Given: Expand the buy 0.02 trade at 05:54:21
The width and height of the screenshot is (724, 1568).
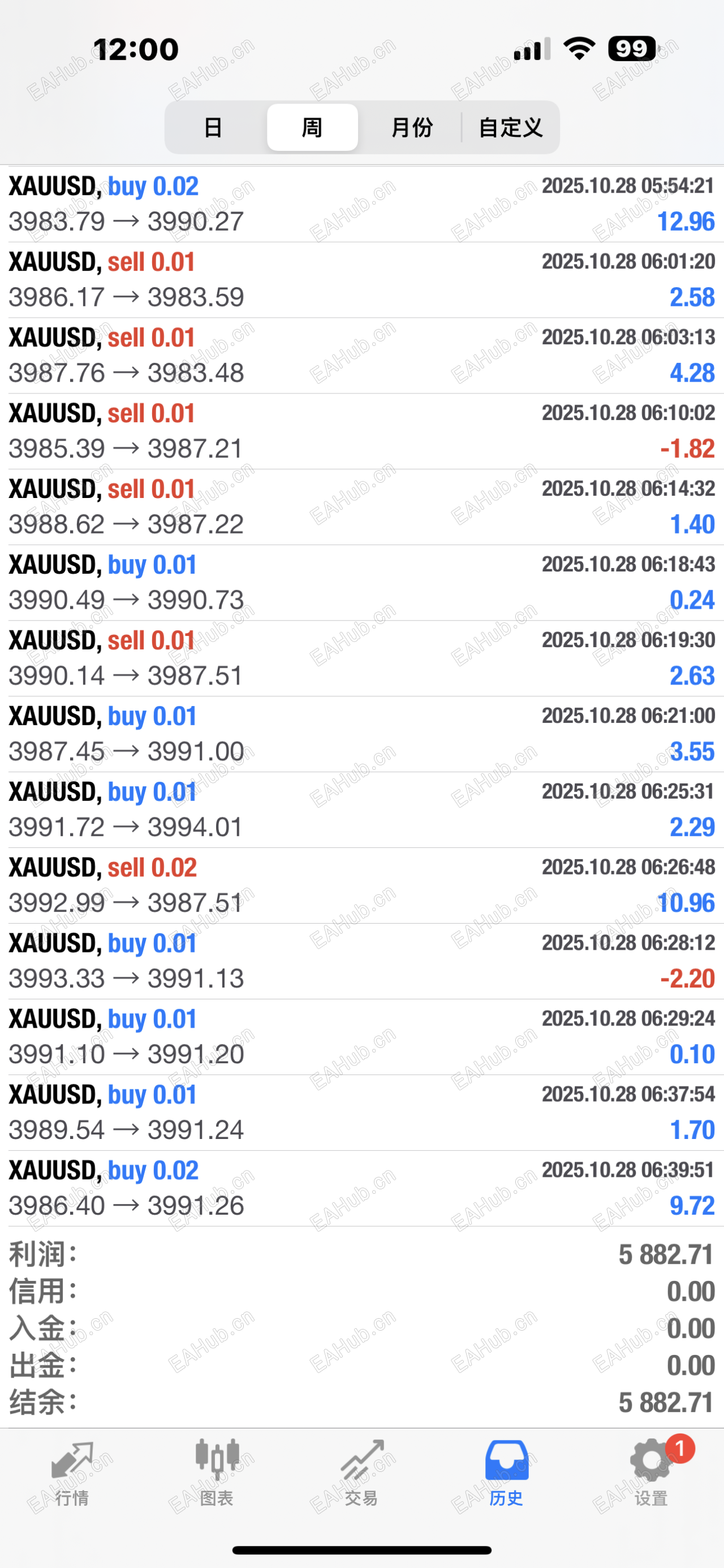Looking at the screenshot, I should [361, 205].
